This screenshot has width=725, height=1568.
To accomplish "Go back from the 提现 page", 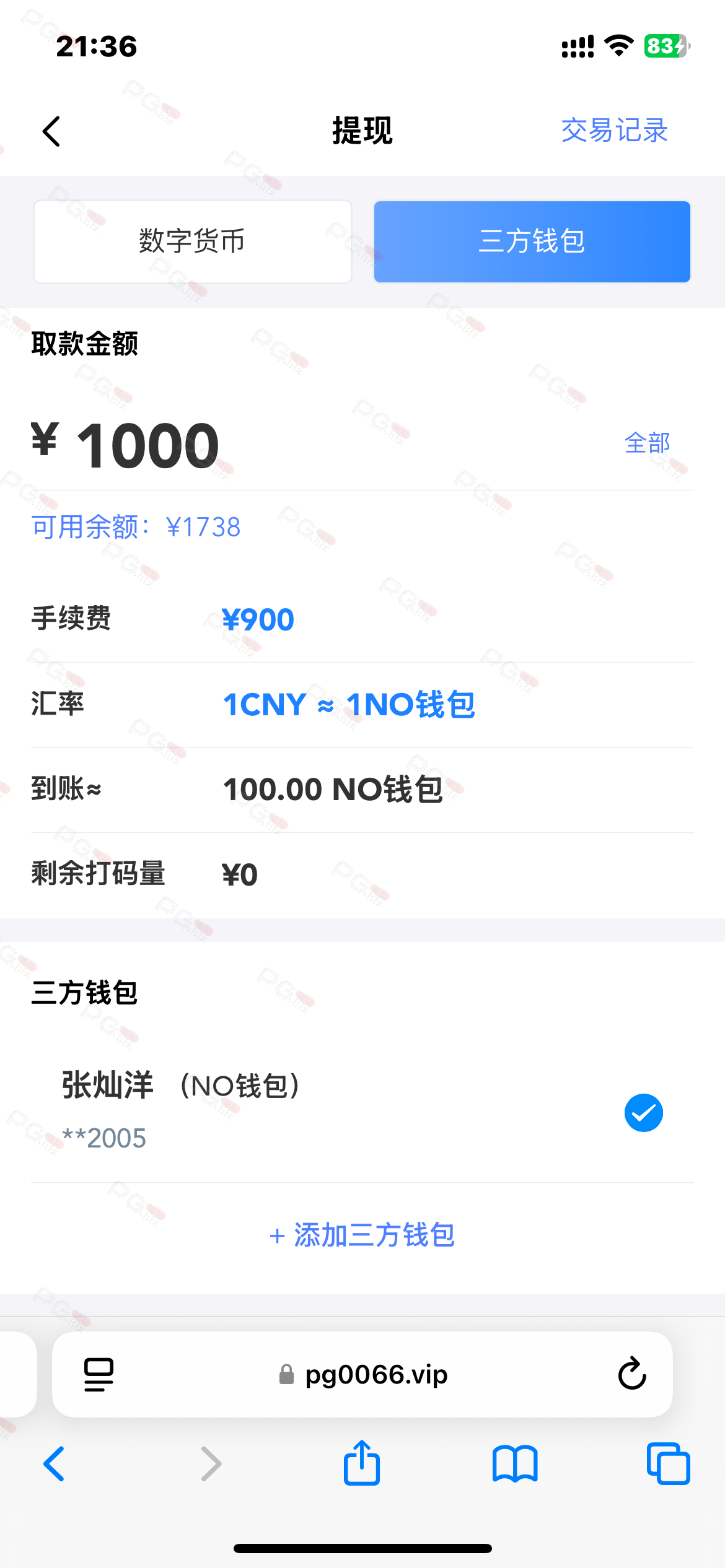I will [x=51, y=131].
